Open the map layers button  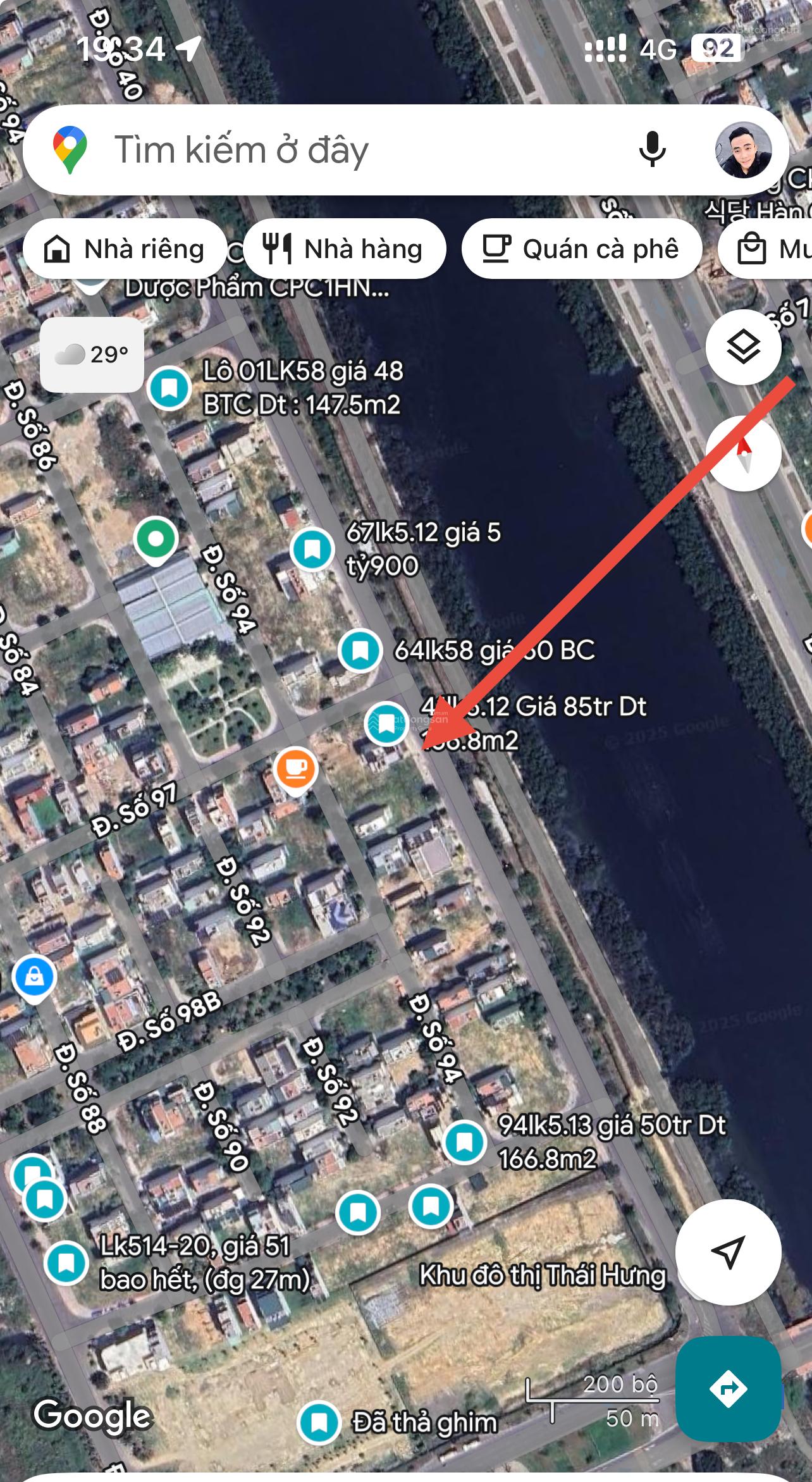pos(743,347)
